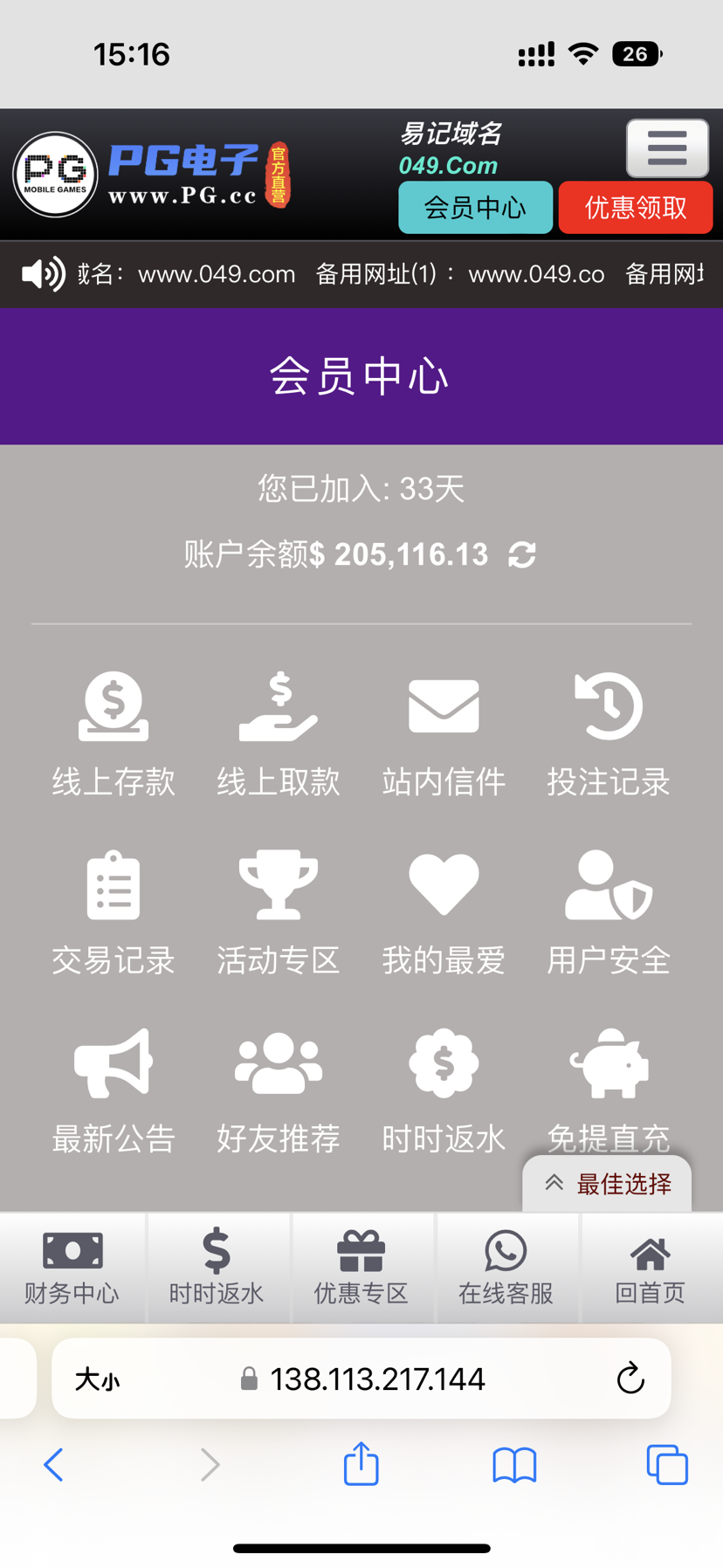Contact 在线客服 support
Viewport: 723px width, 1568px height.
click(506, 1268)
